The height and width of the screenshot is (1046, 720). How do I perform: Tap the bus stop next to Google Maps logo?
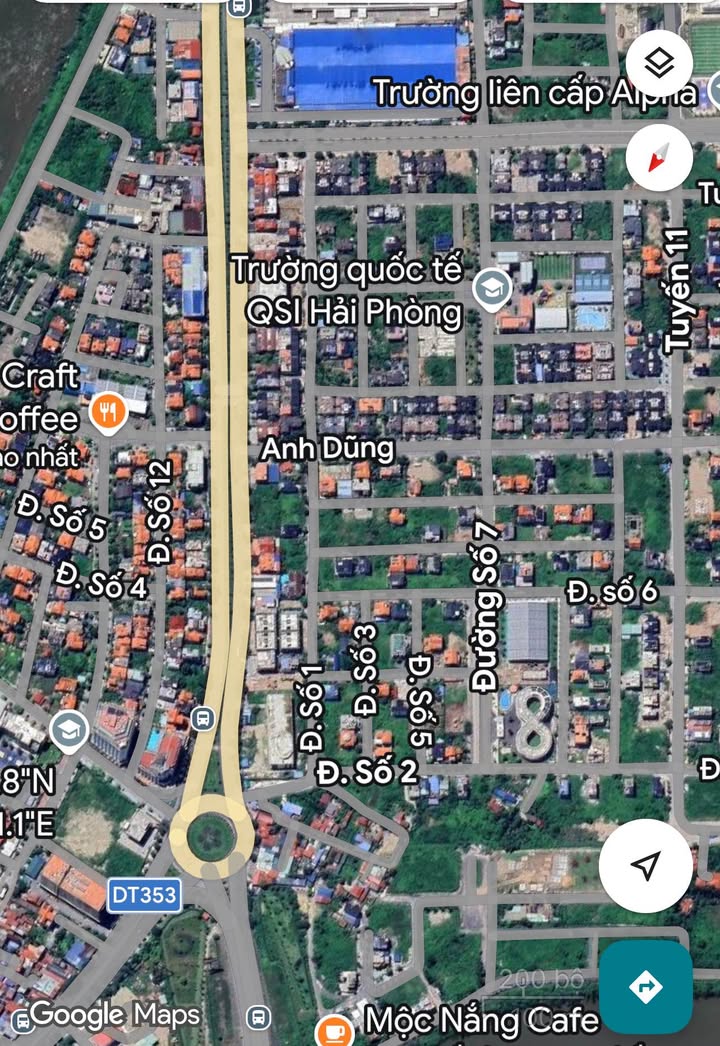[257, 1018]
